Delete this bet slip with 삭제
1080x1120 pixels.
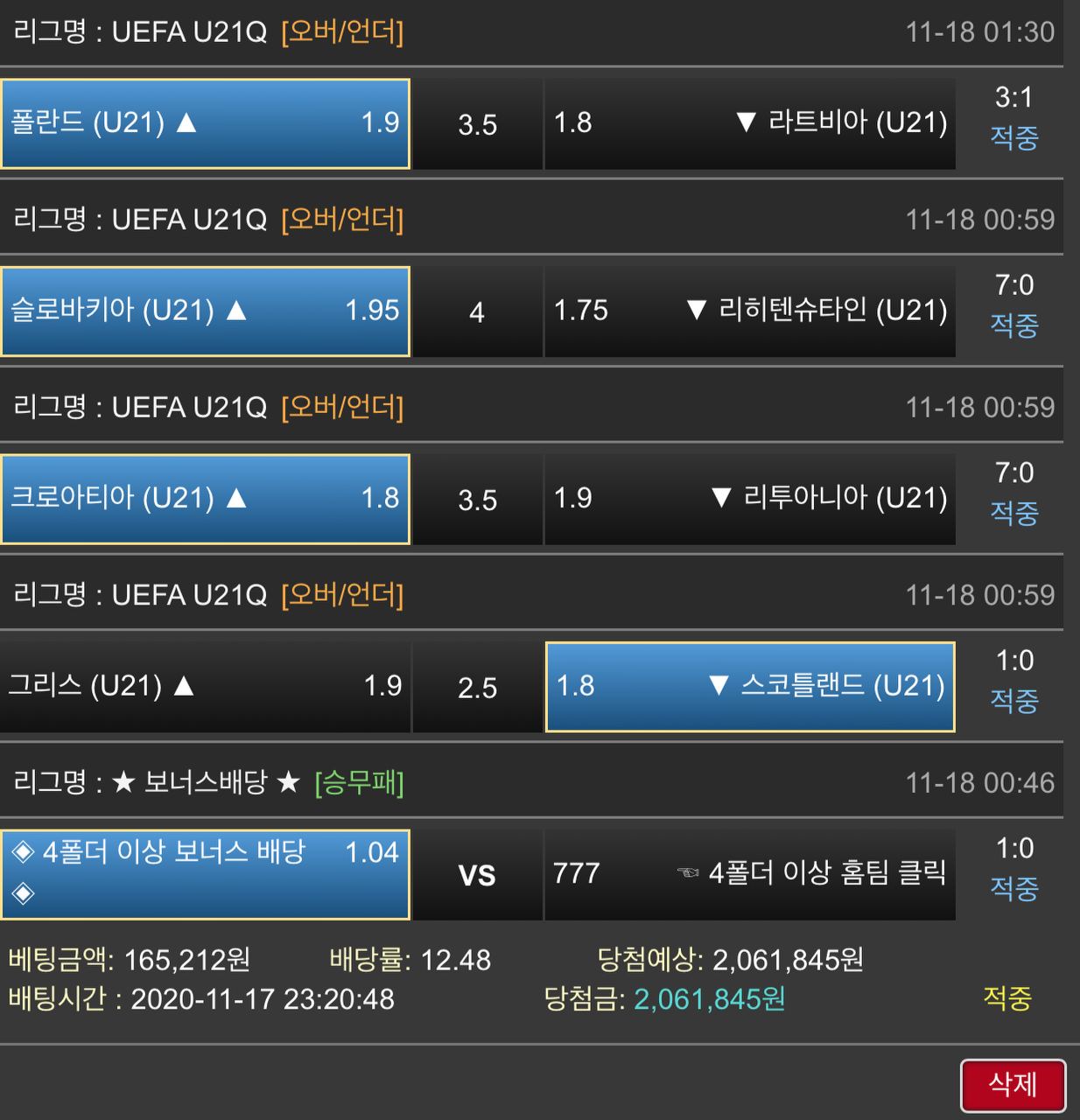point(1013,1085)
